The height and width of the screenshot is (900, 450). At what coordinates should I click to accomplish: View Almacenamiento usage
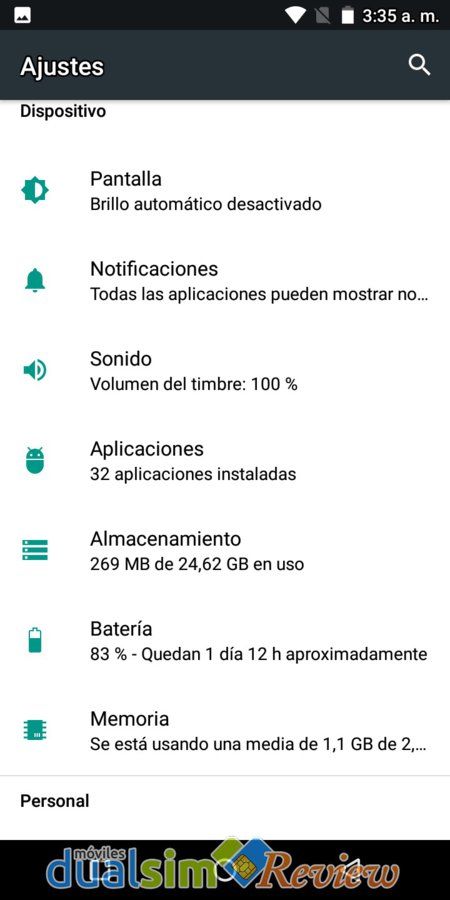[x=225, y=550]
